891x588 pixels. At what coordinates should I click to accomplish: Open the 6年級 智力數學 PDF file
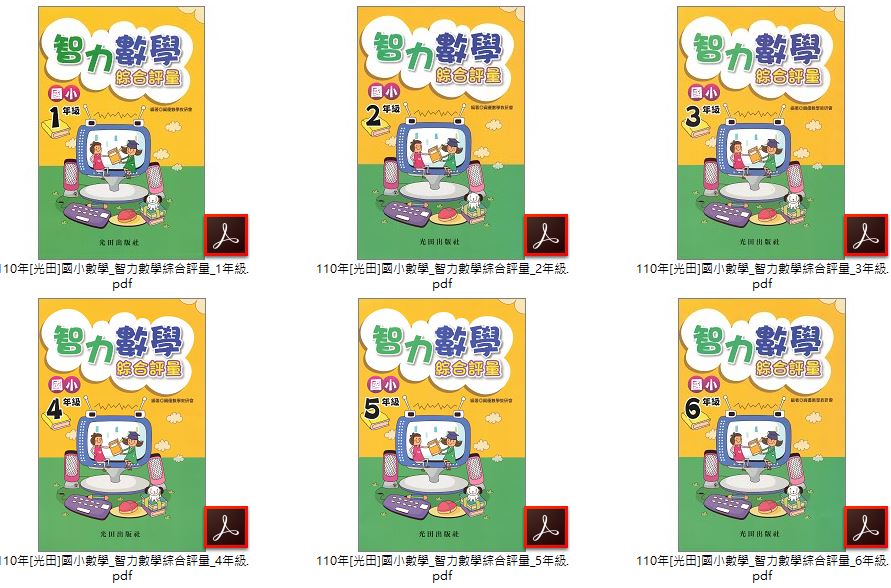(x=761, y=425)
